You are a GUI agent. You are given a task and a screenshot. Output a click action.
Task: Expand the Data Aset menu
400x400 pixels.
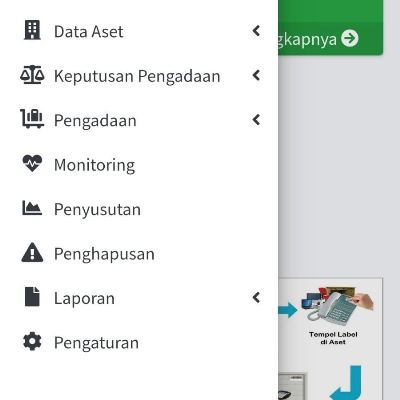pos(139,31)
